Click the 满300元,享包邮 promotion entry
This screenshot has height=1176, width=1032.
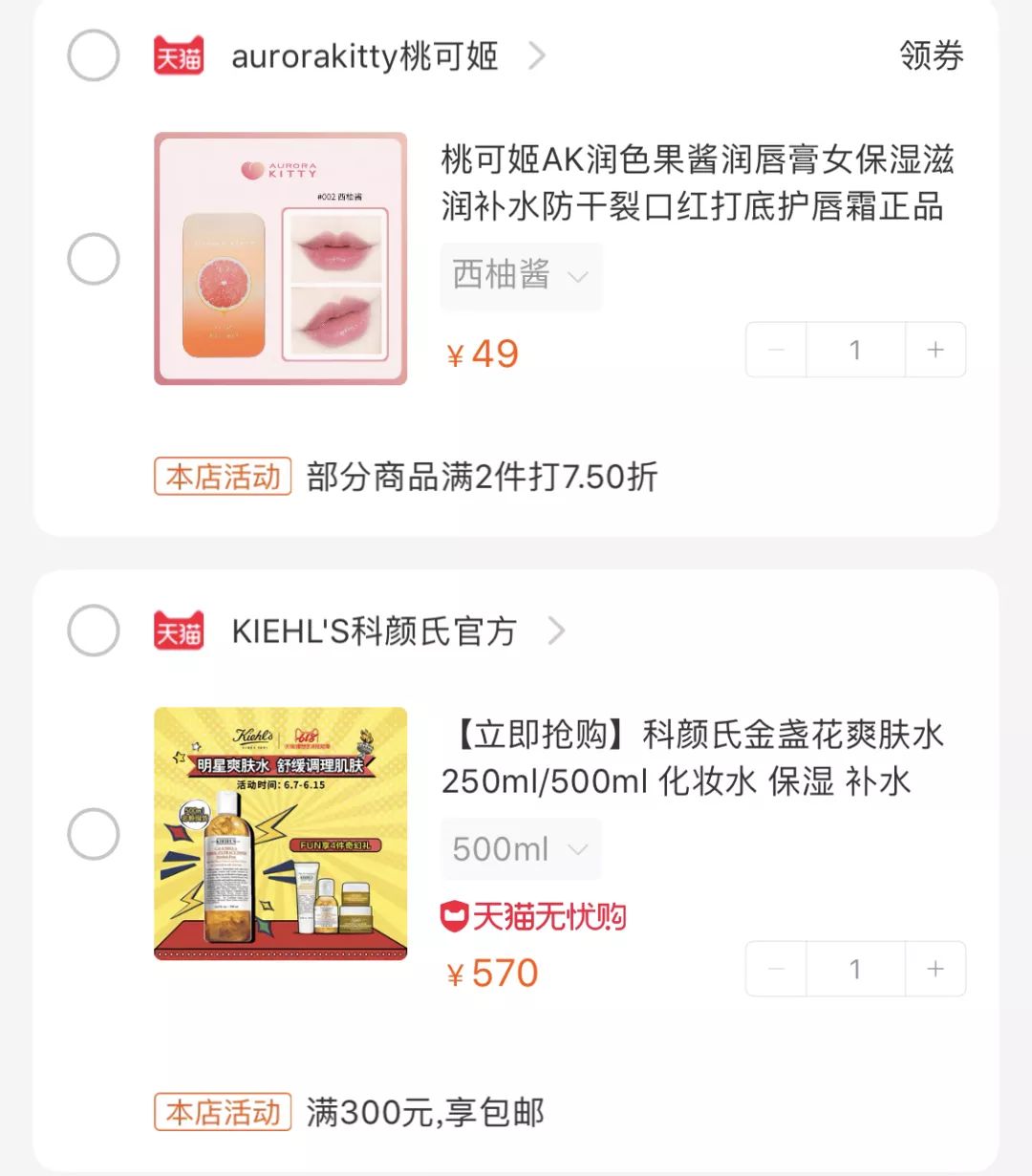(x=423, y=1113)
